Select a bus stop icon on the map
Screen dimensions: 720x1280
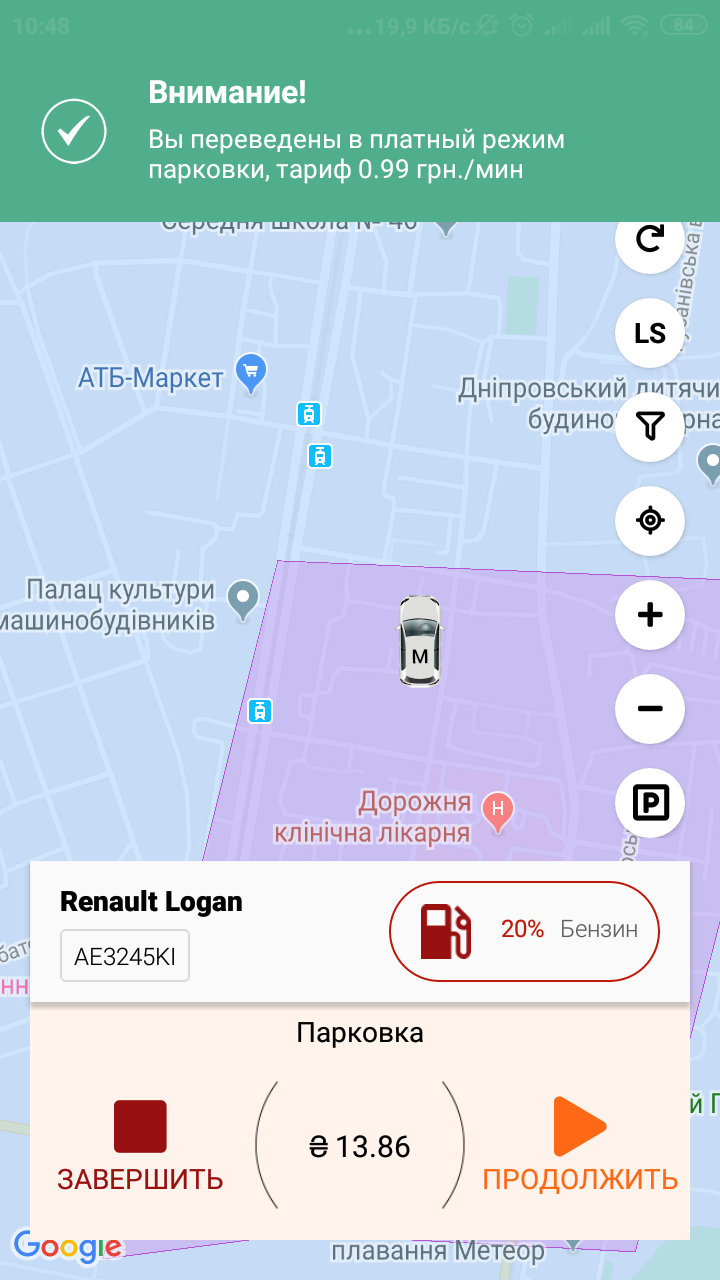(308, 412)
